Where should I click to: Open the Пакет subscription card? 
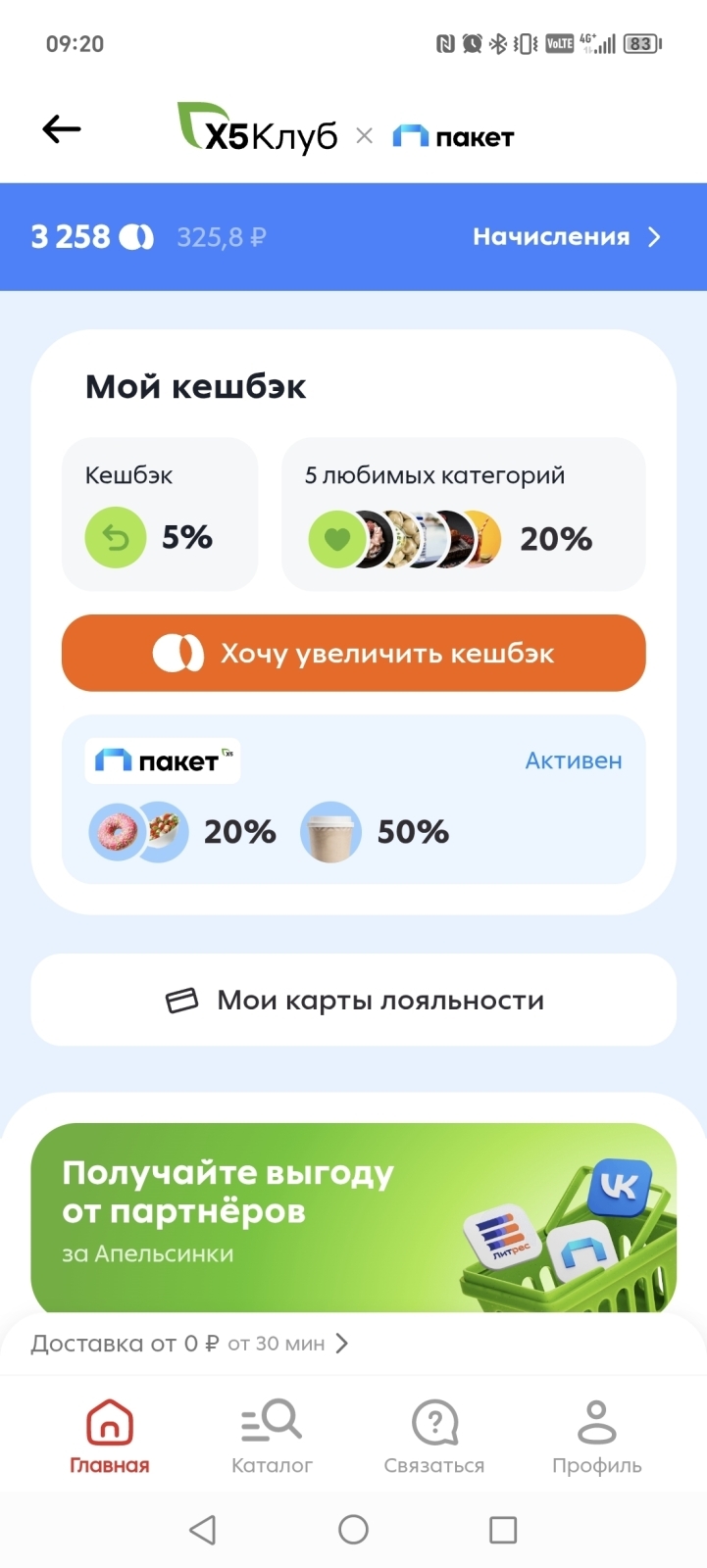coord(353,800)
